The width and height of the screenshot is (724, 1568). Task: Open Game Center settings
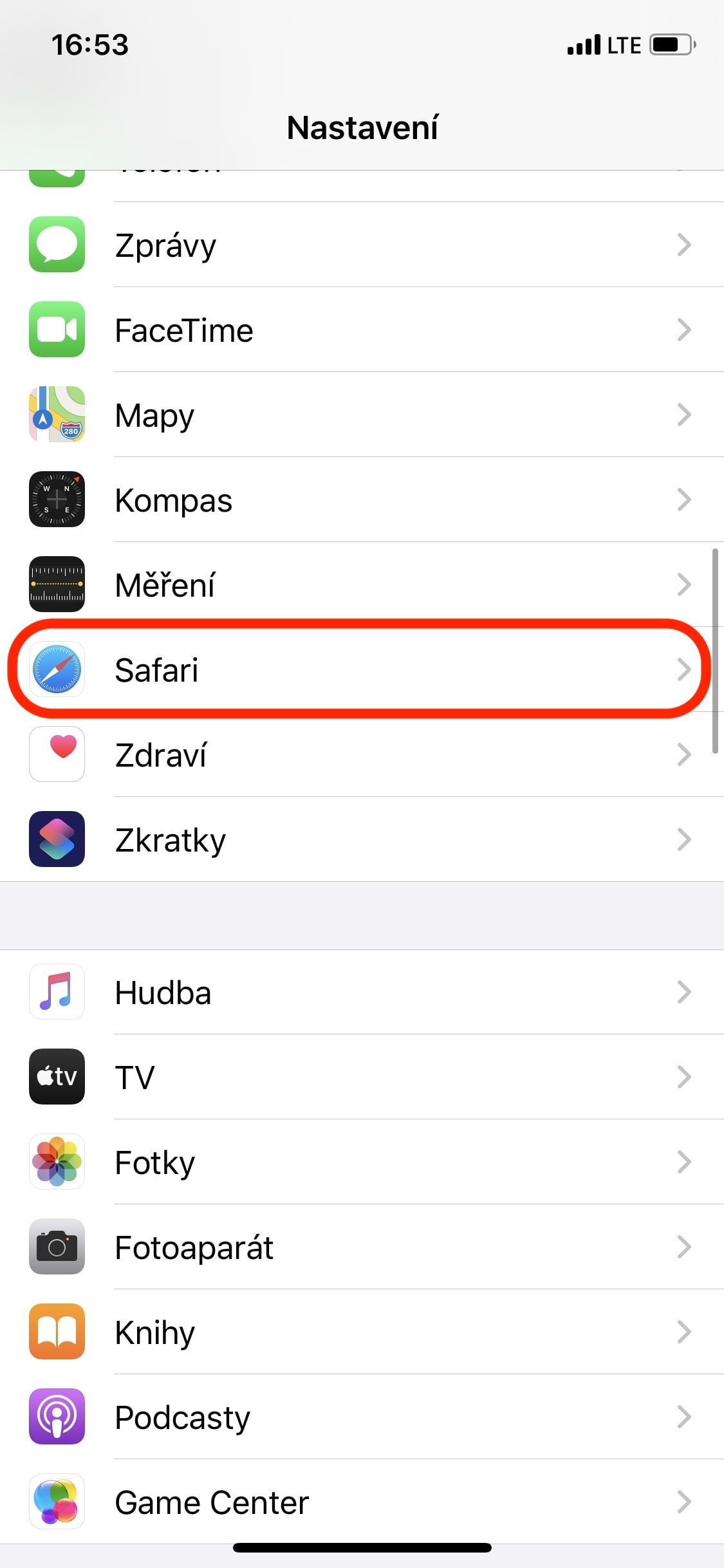[360, 1502]
